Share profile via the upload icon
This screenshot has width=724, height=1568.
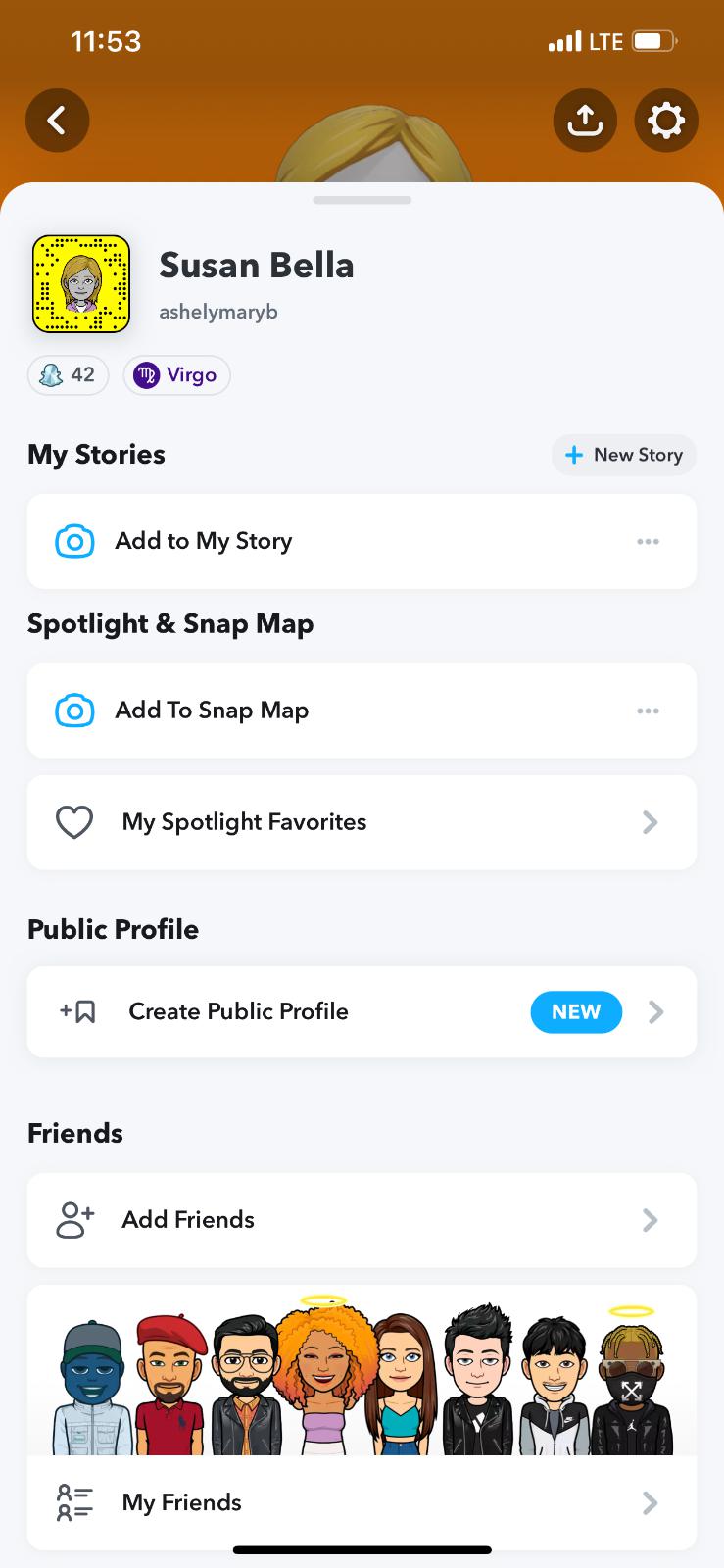pyautogui.click(x=585, y=121)
